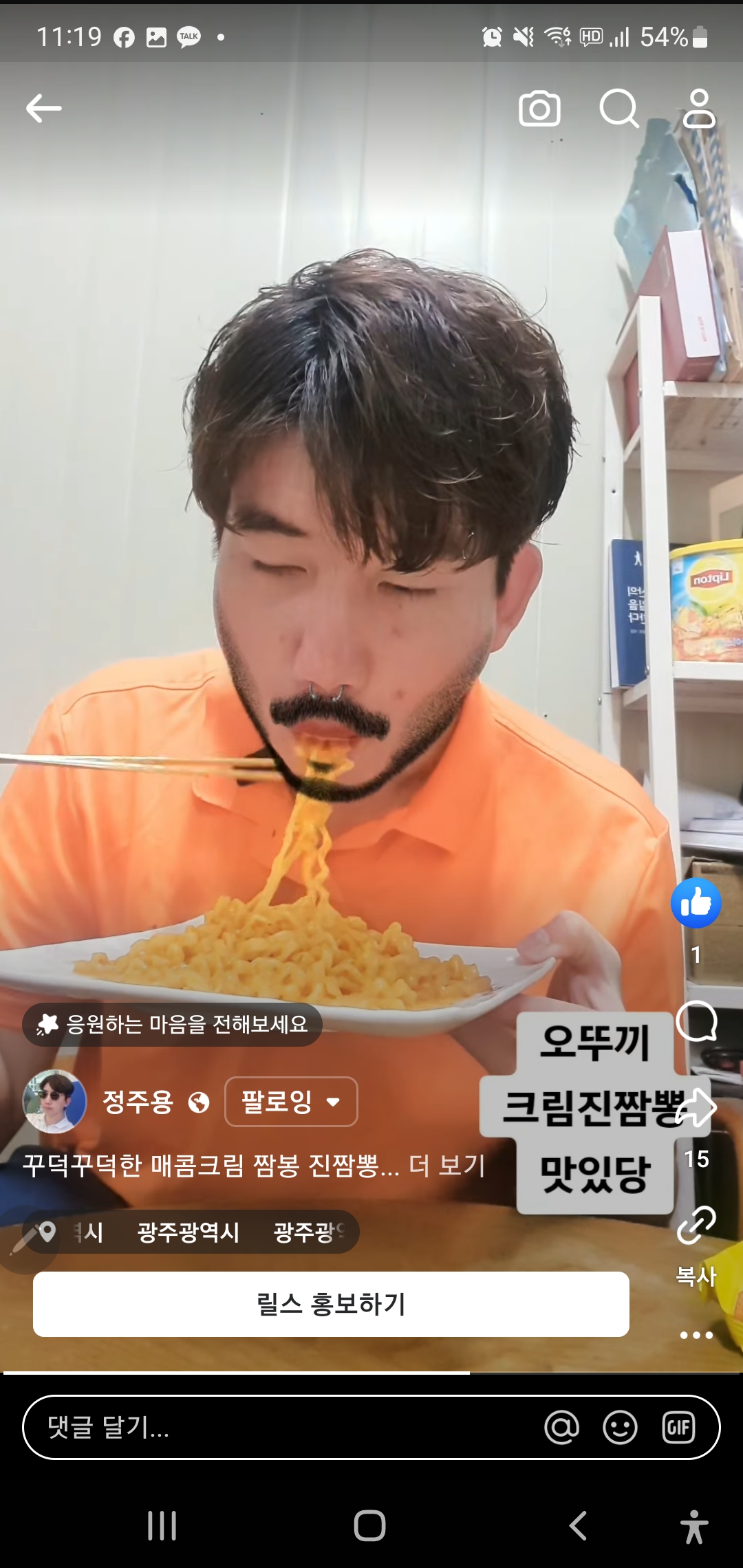Open the 팔로잉 dropdown
Viewport: 743px width, 1568px height.
coord(291,1102)
